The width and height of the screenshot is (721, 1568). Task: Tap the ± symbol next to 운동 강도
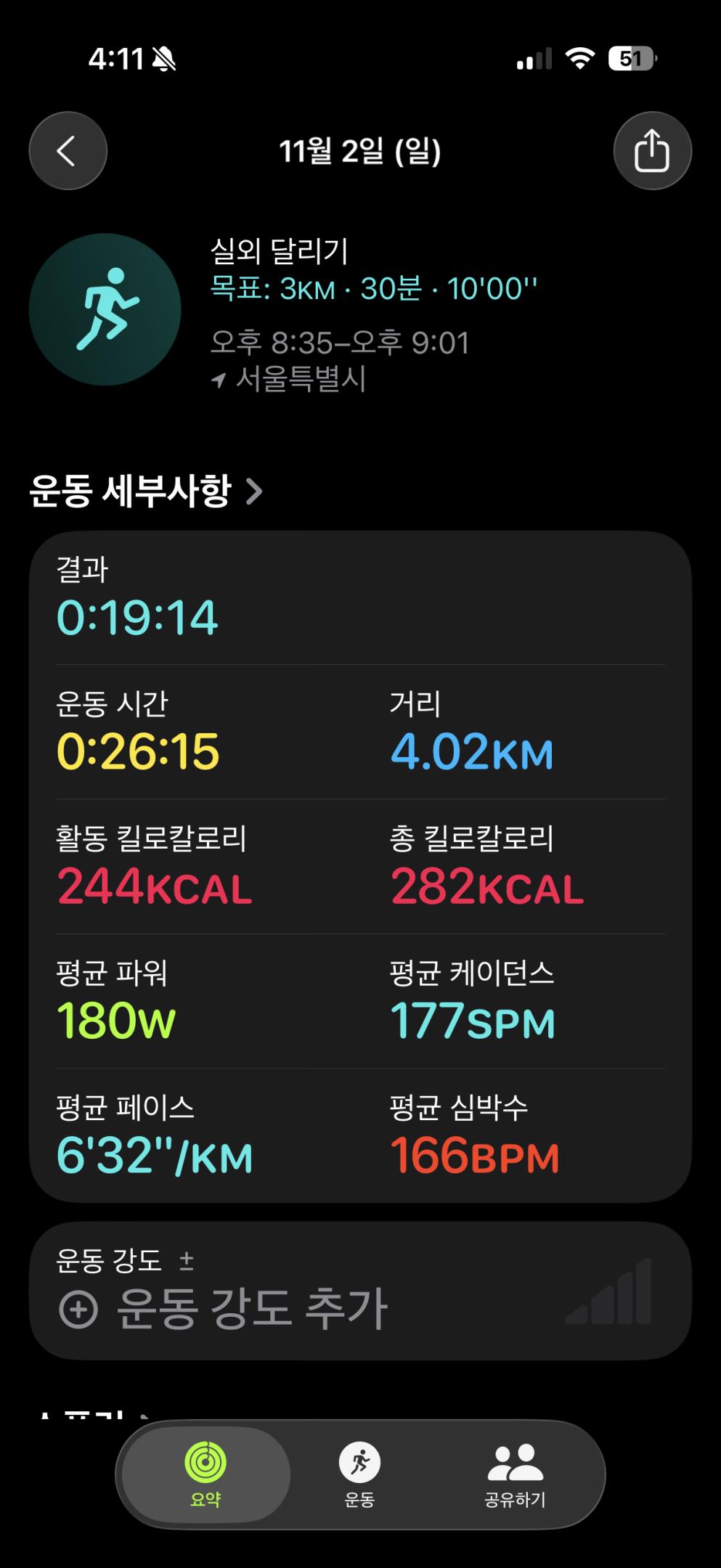click(186, 1259)
